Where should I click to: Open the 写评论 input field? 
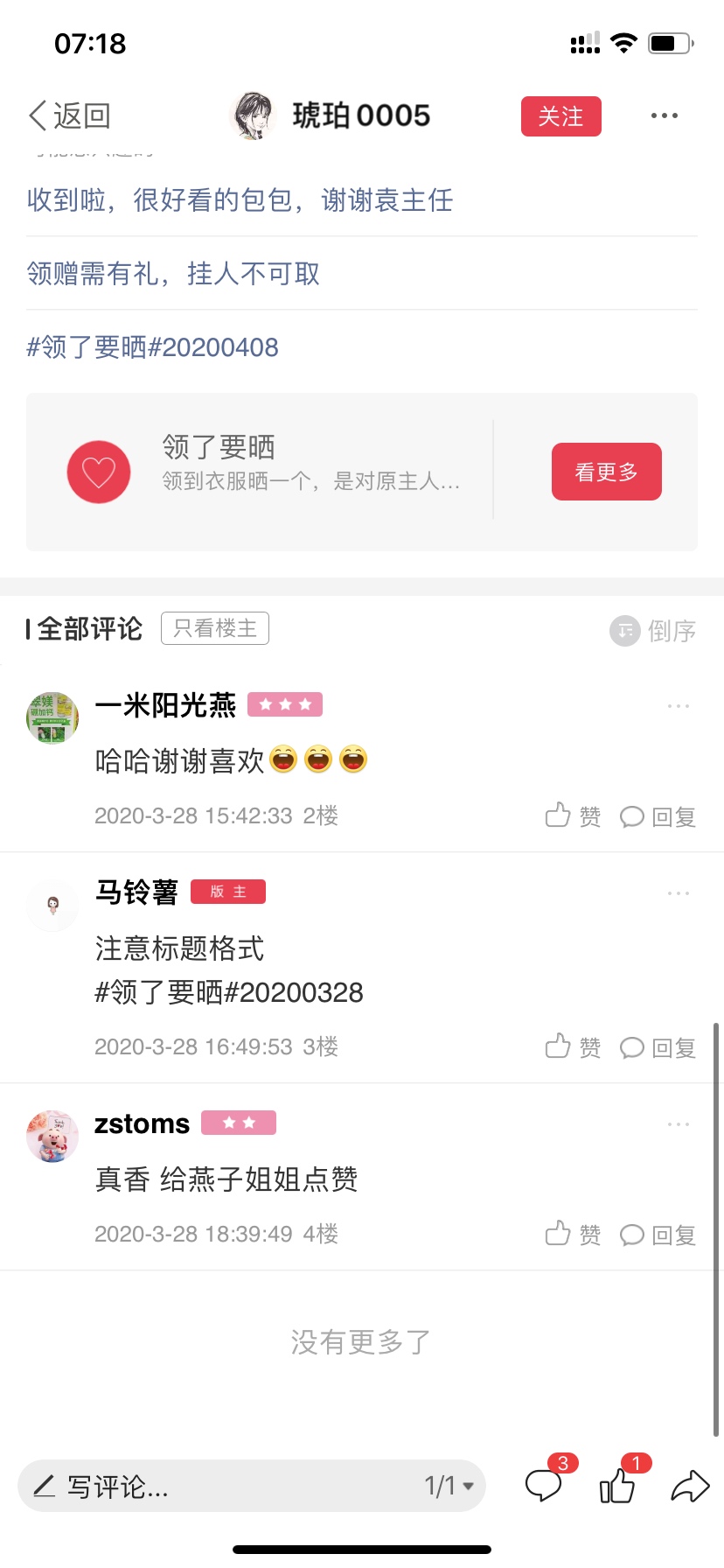pyautogui.click(x=219, y=1486)
